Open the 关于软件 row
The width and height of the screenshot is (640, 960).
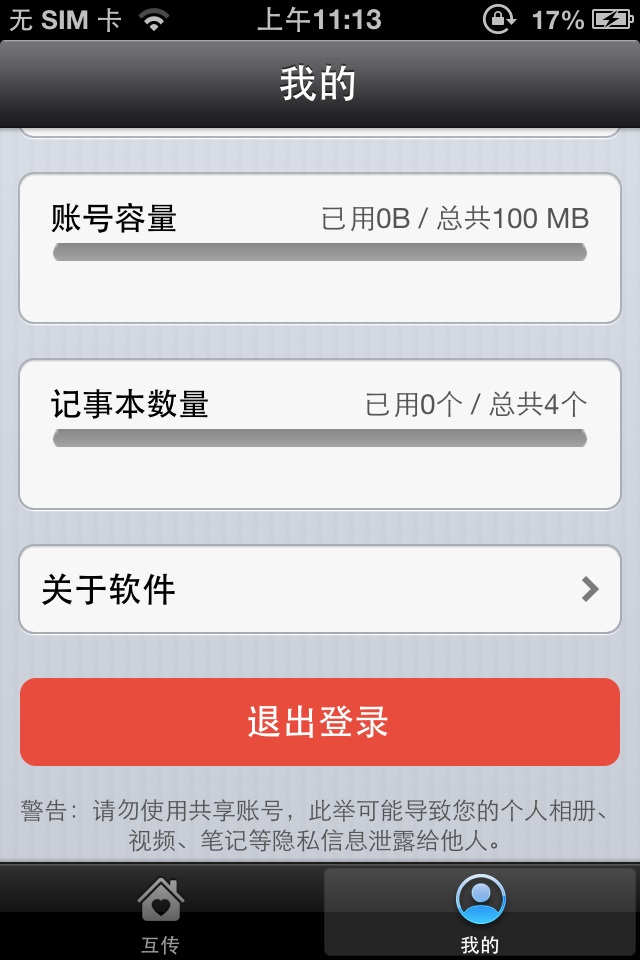320,589
